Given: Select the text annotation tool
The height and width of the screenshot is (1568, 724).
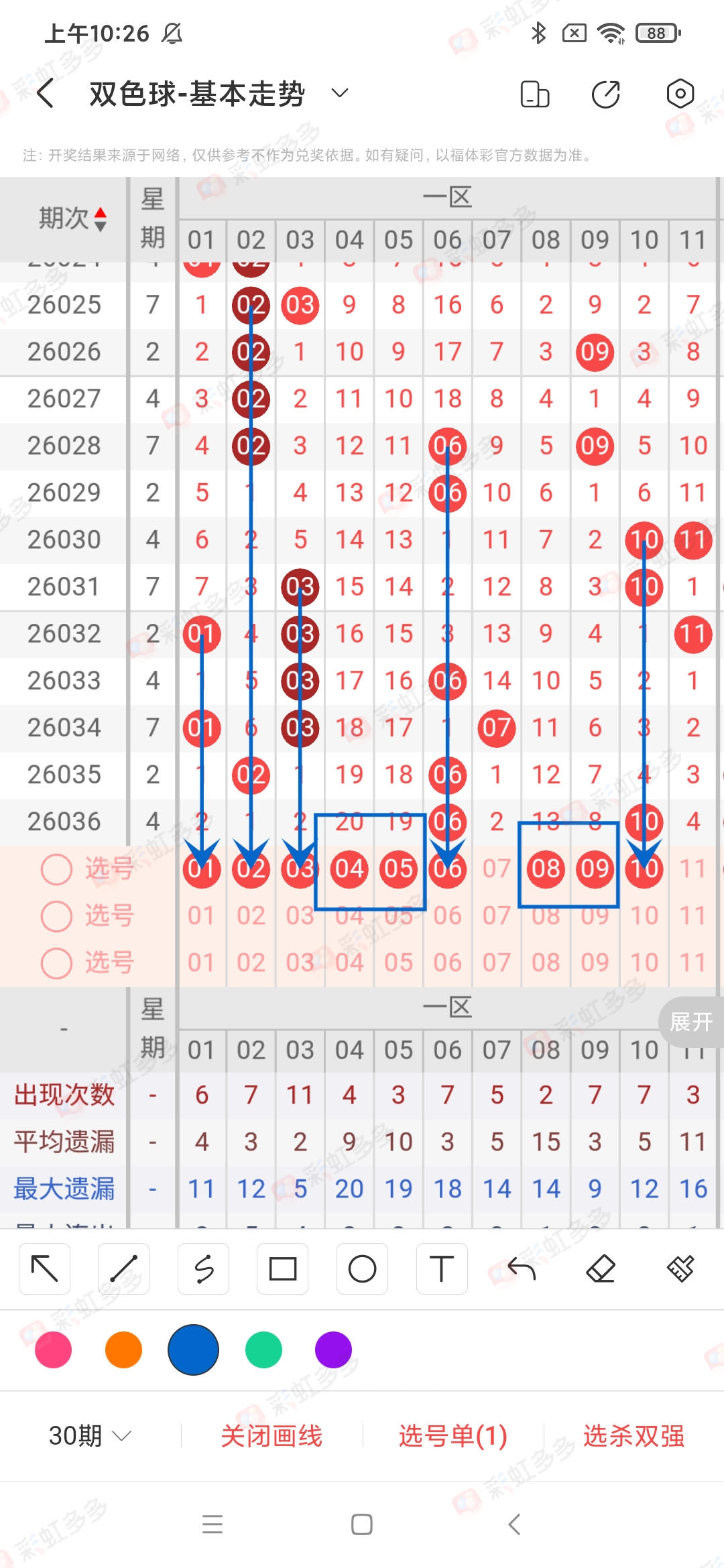Looking at the screenshot, I should 441,1268.
